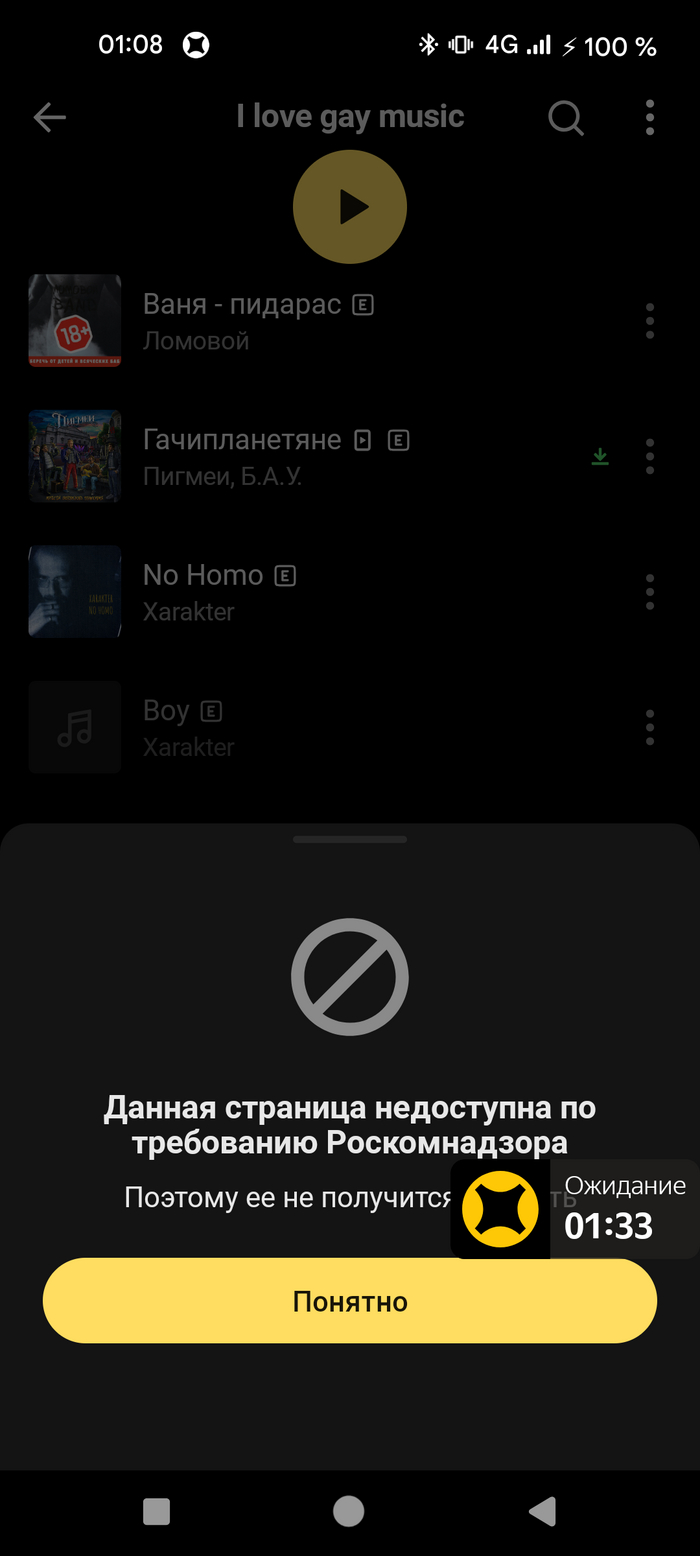Select the No Homo track
This screenshot has height=1556, width=700.
coord(203,576)
